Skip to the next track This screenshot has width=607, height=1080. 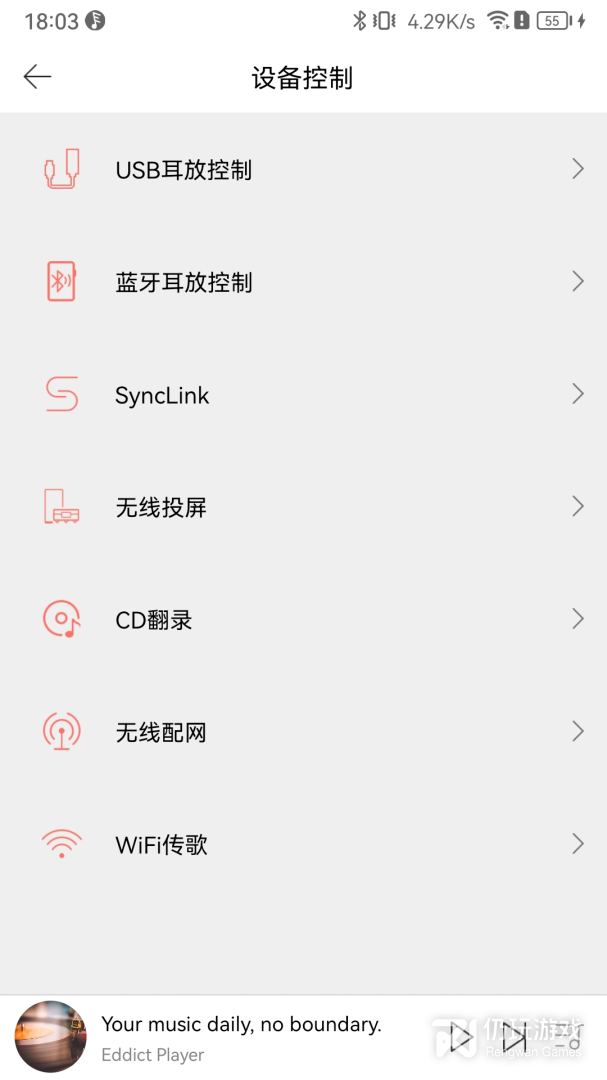(514, 1038)
